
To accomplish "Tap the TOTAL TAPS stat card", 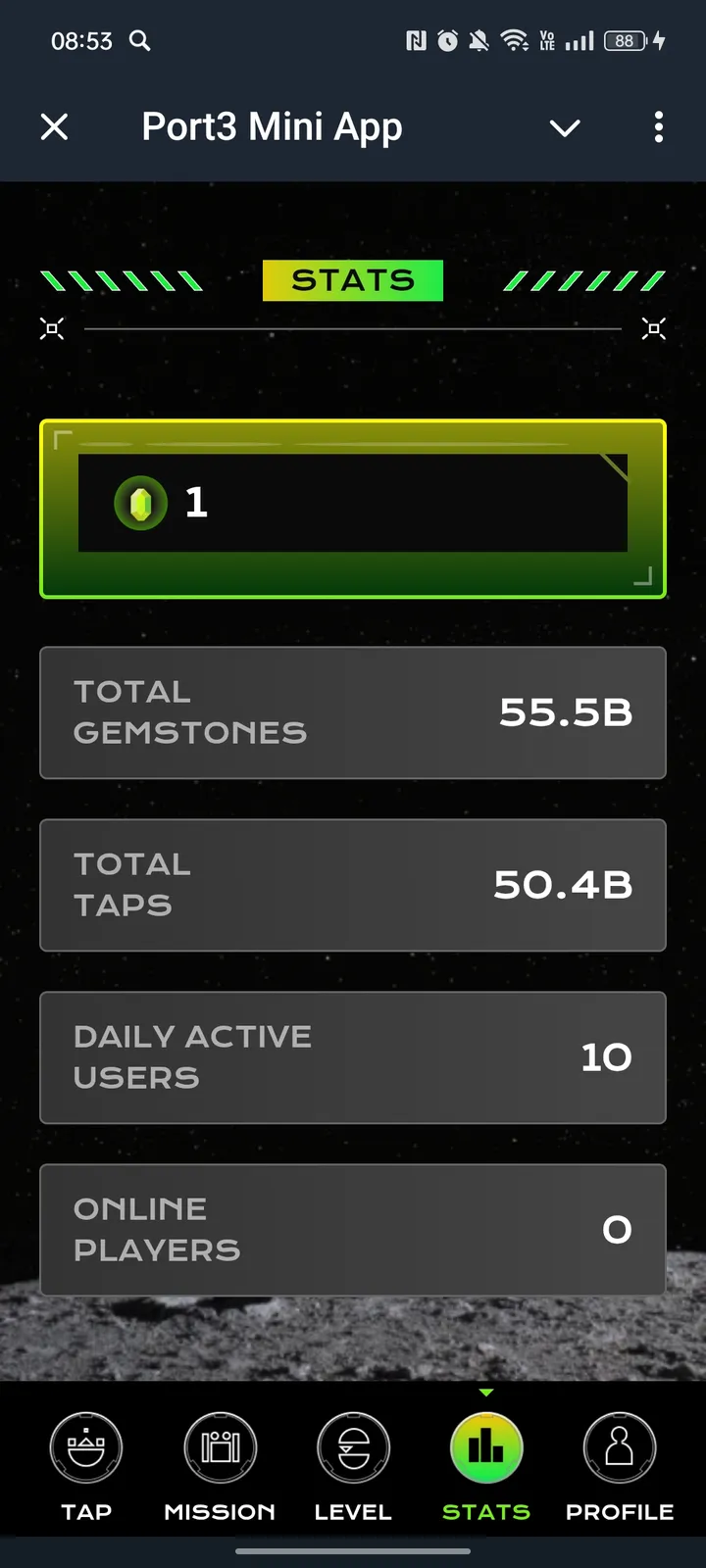I will click(353, 885).
